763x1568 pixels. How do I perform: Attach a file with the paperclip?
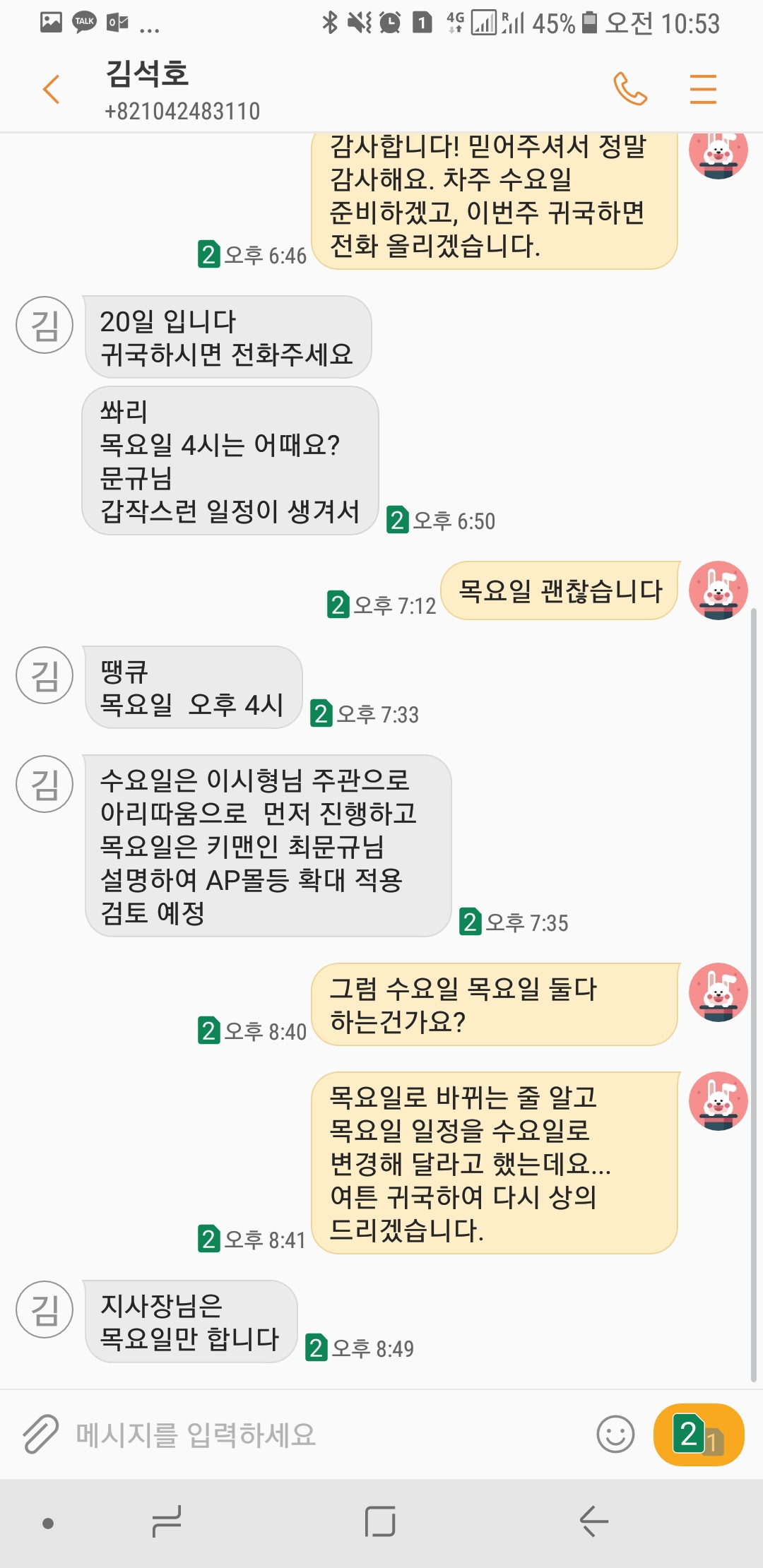(x=40, y=1435)
